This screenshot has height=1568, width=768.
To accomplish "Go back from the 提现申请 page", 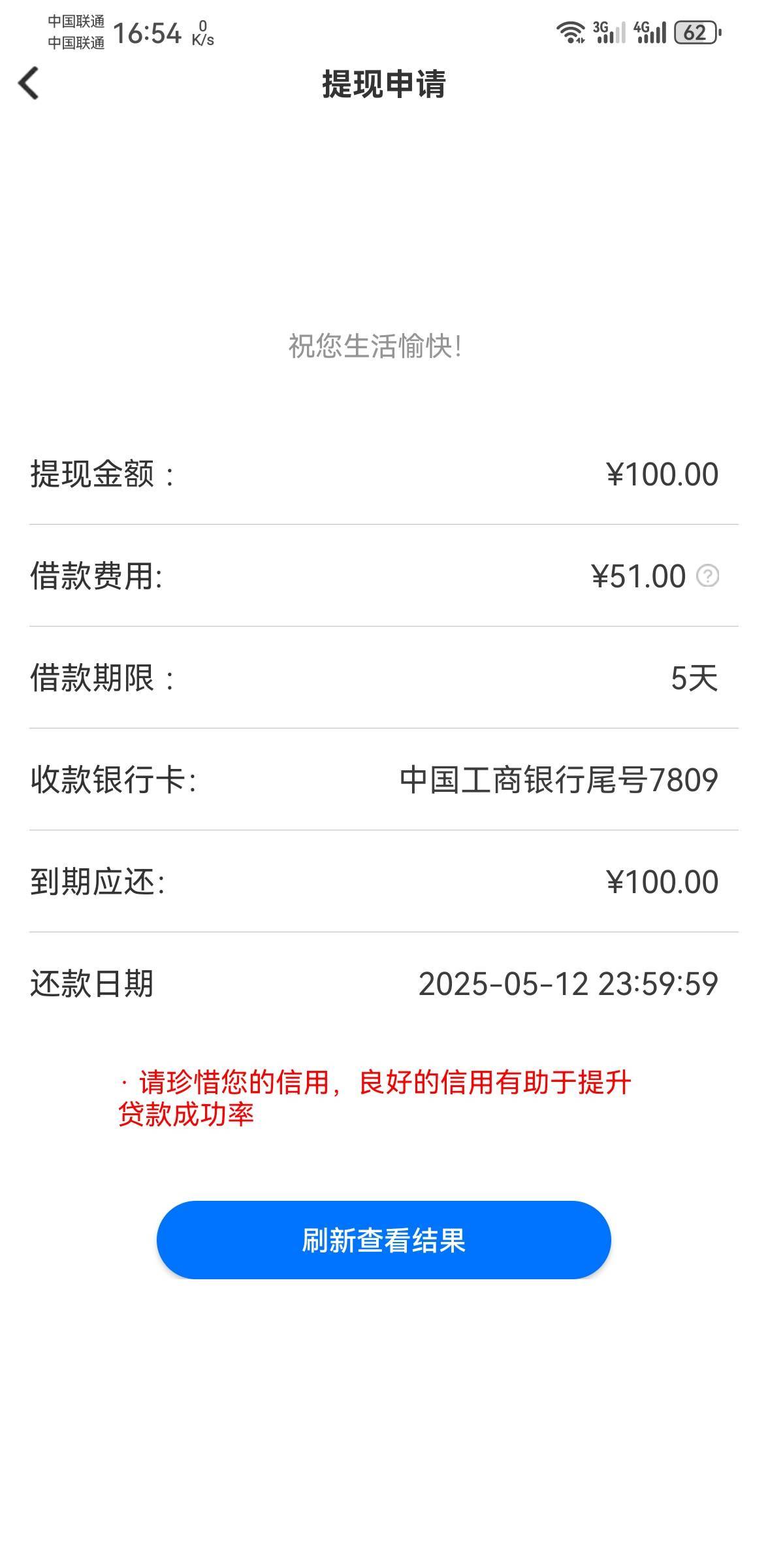I will 29,84.
